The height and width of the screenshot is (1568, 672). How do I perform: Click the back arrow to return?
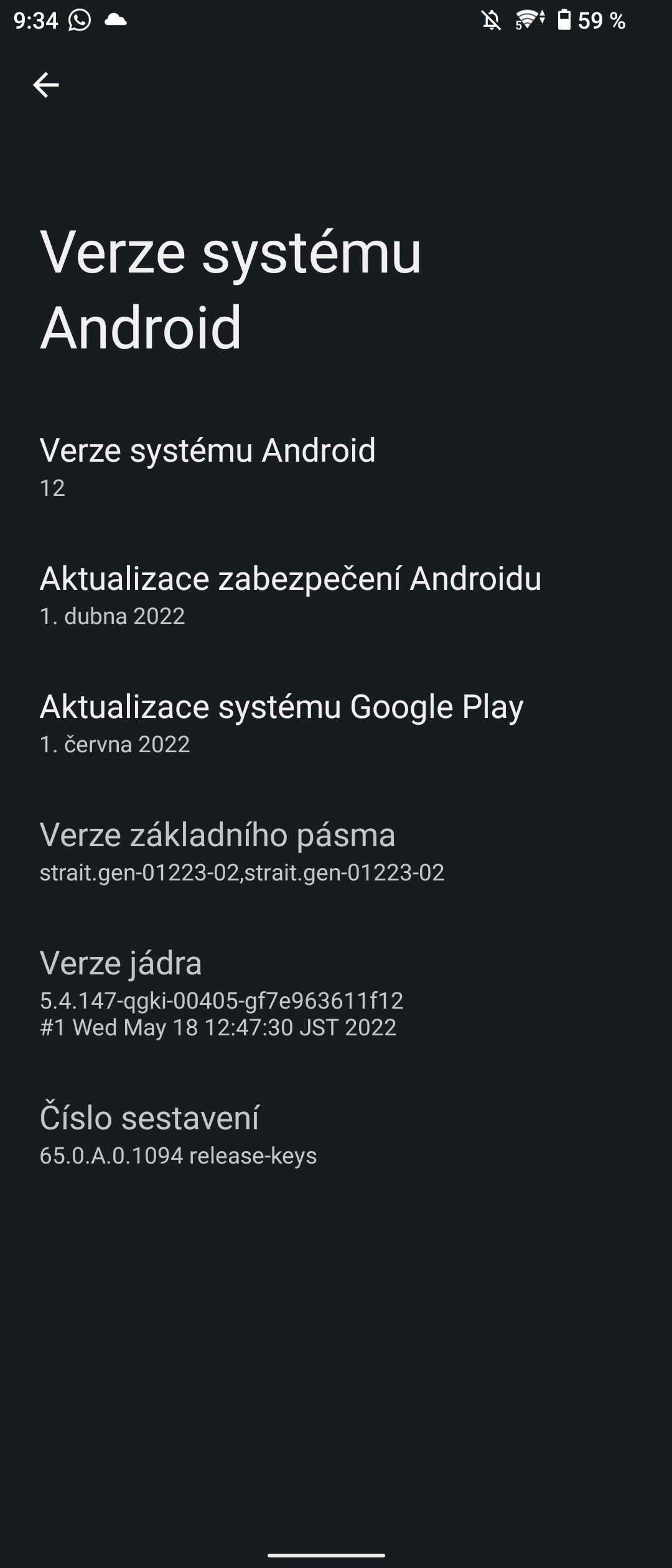[x=47, y=84]
